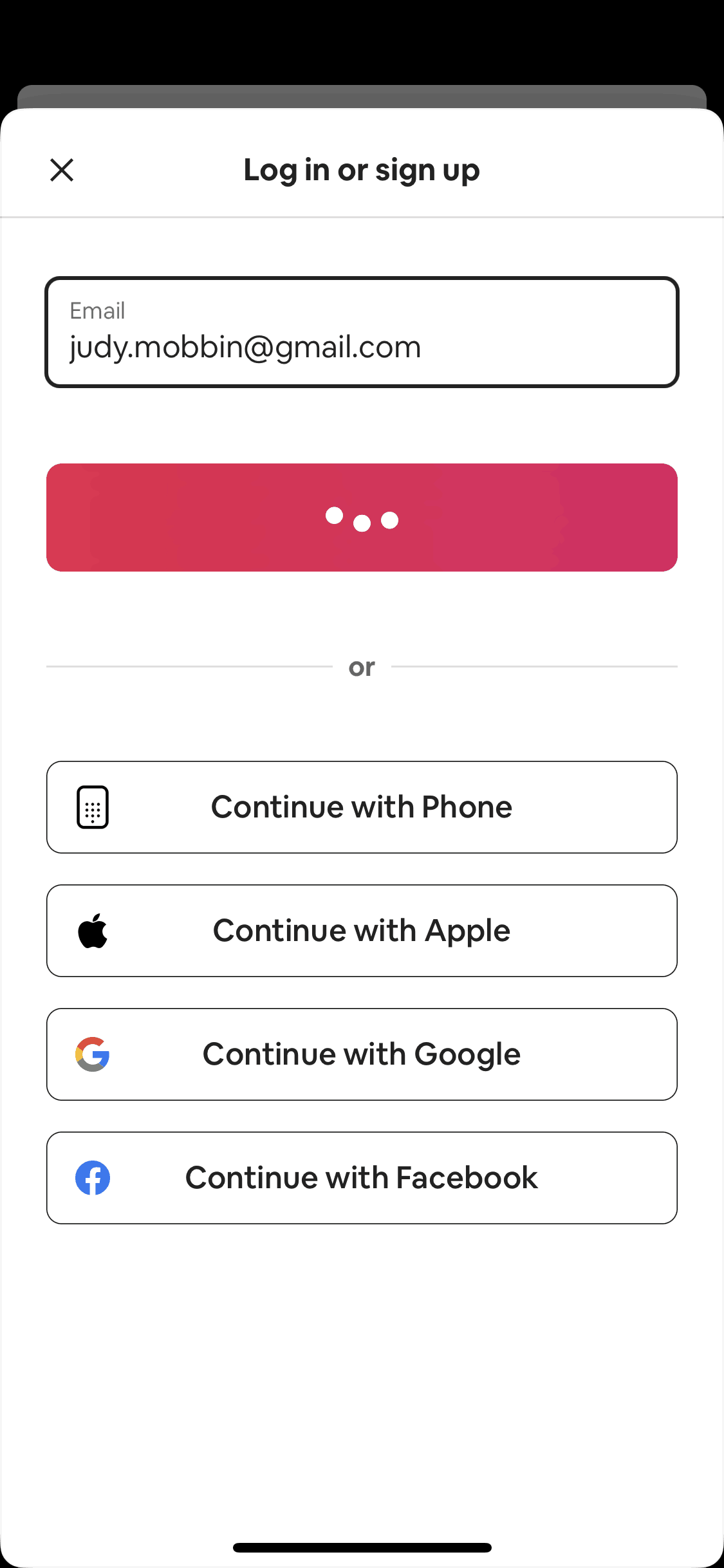Sign in using Continue with Facebook
The image size is (724, 1568).
(x=362, y=1178)
